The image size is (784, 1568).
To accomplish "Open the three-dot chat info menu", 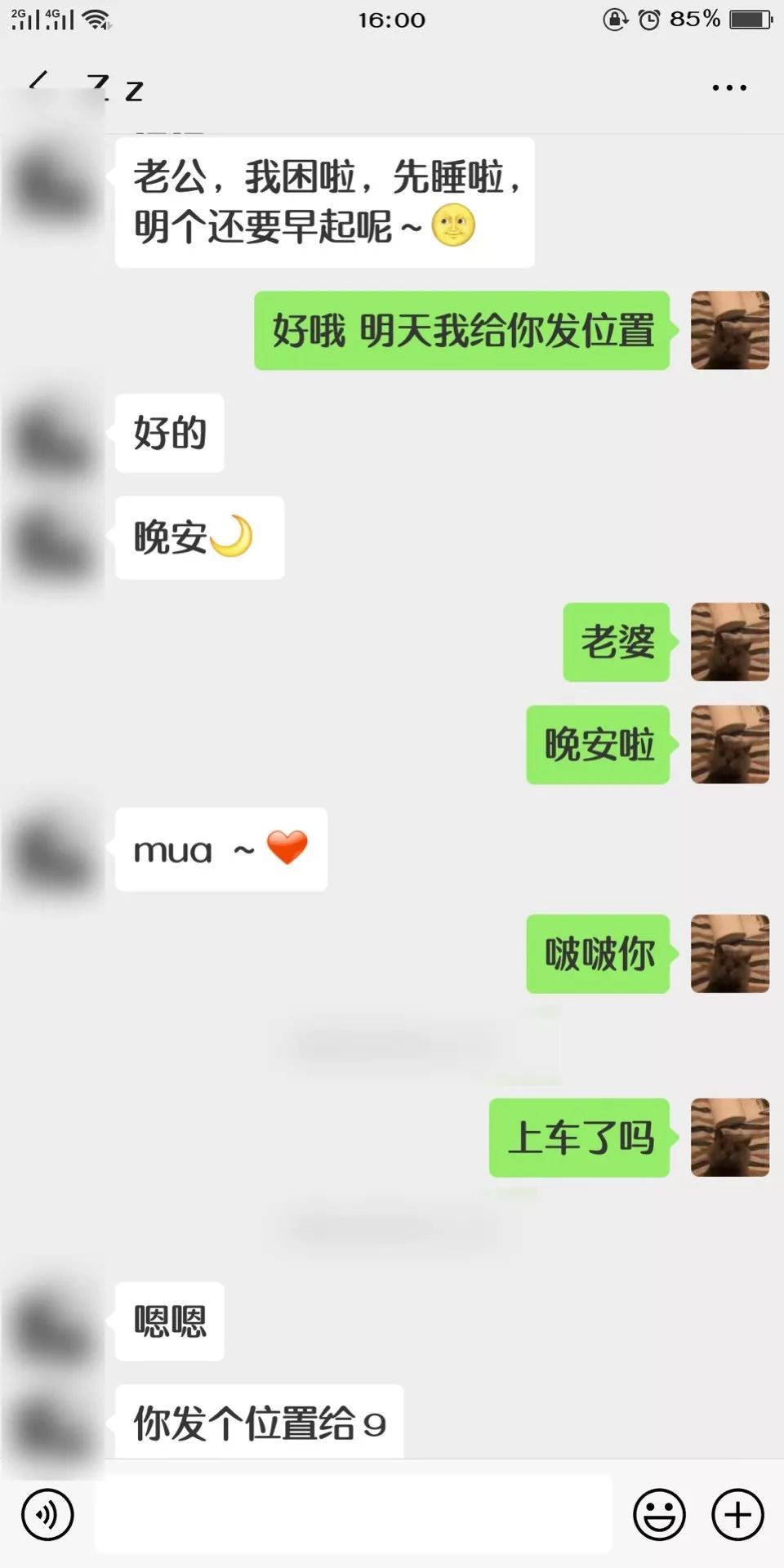I will coord(728,87).
